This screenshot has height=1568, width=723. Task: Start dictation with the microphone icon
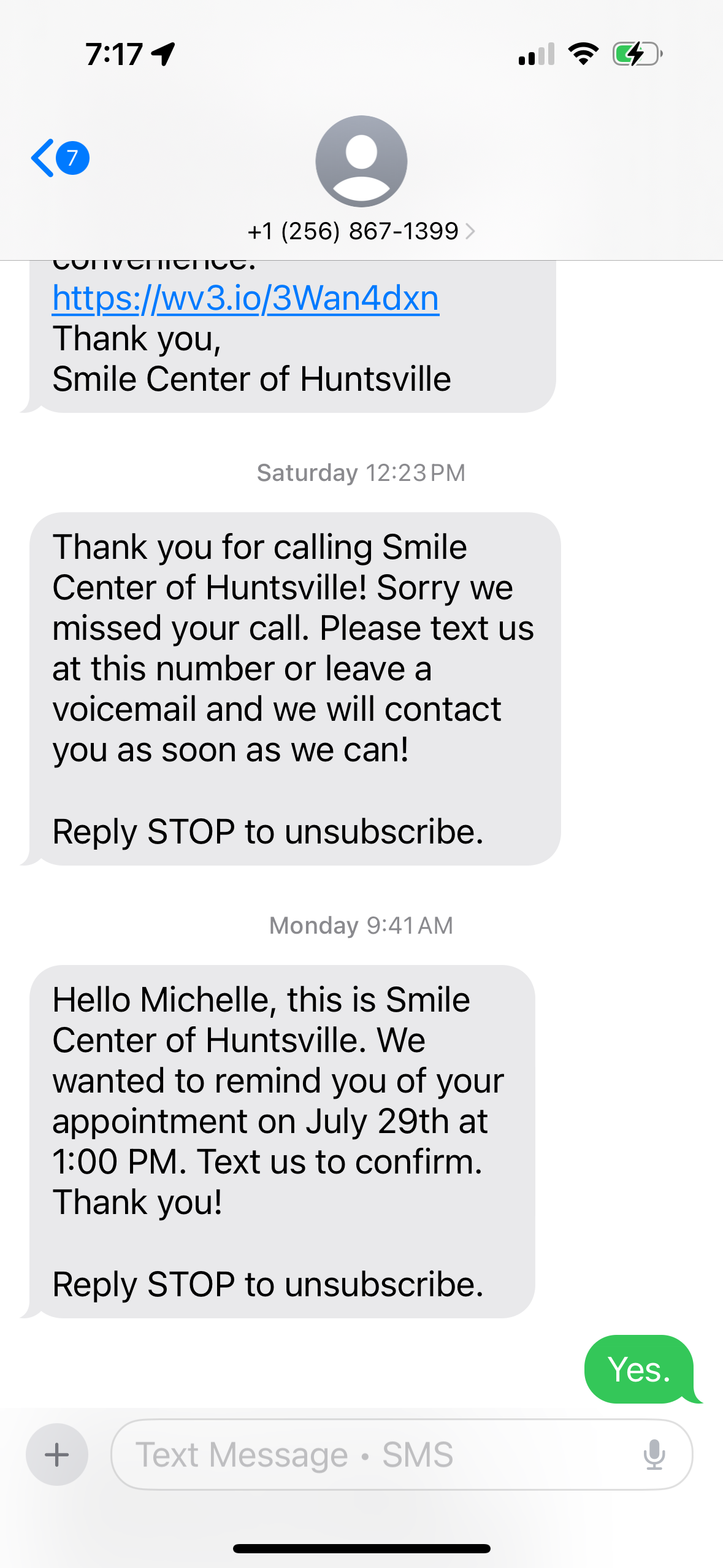click(654, 1455)
